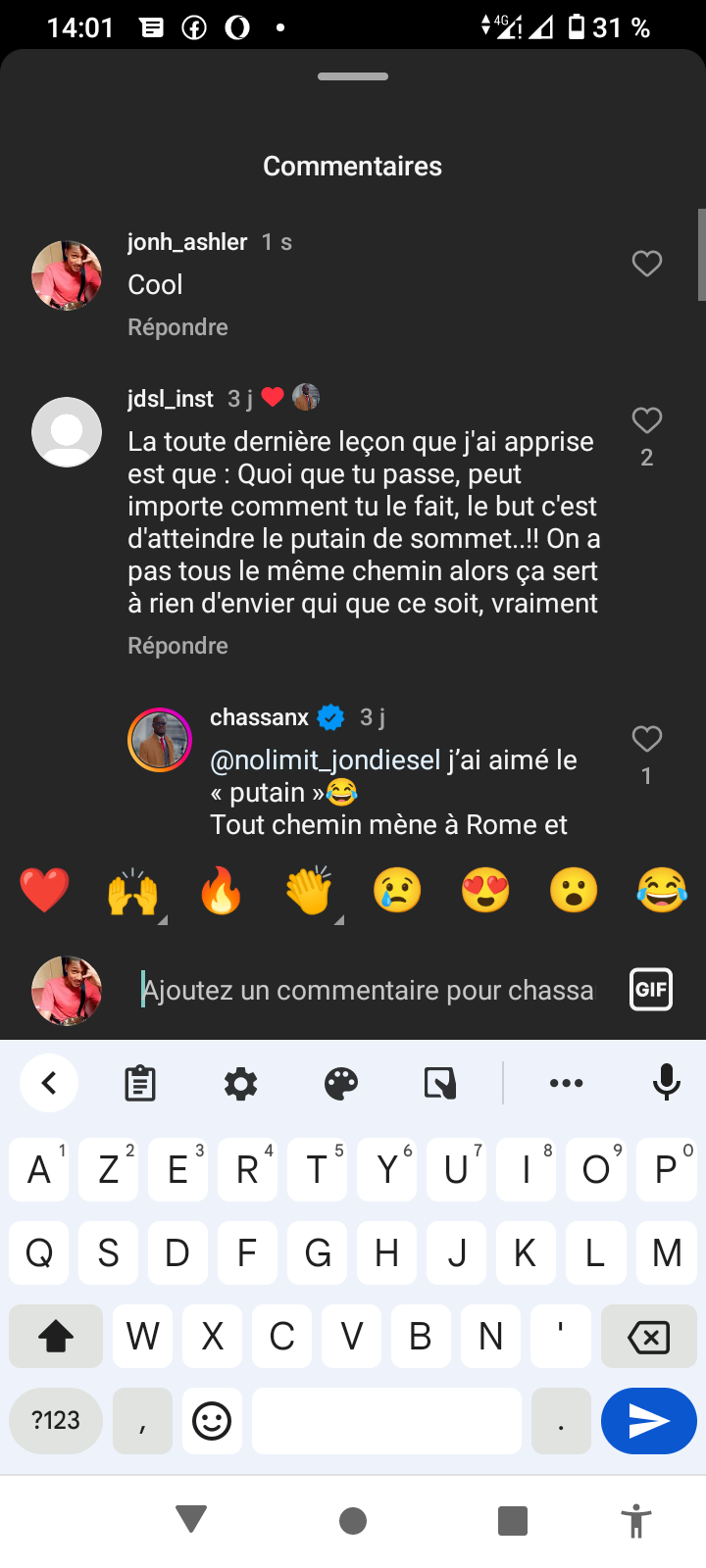The height and width of the screenshot is (1568, 706).
Task: Add the raised hands emoji
Action: click(x=132, y=891)
